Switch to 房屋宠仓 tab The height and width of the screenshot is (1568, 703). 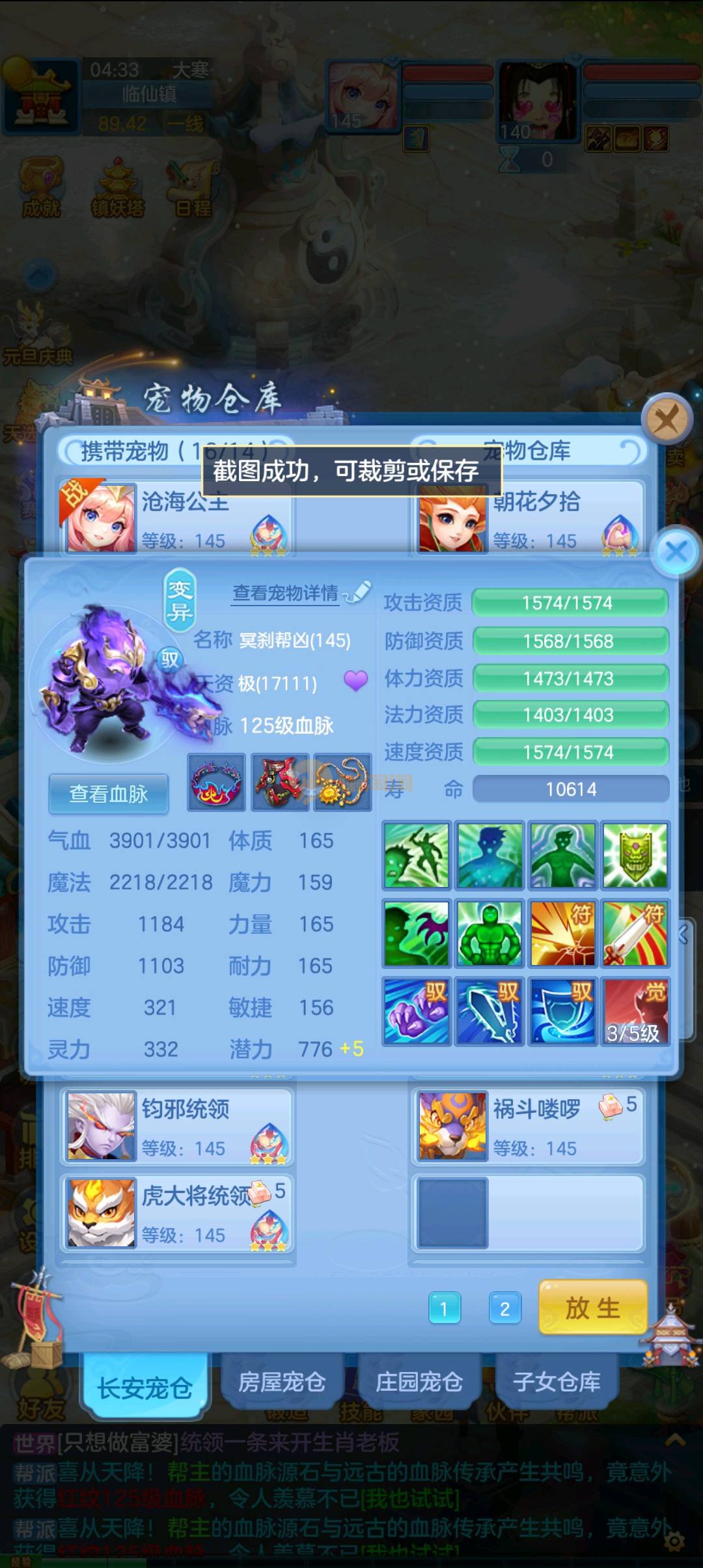[281, 1382]
